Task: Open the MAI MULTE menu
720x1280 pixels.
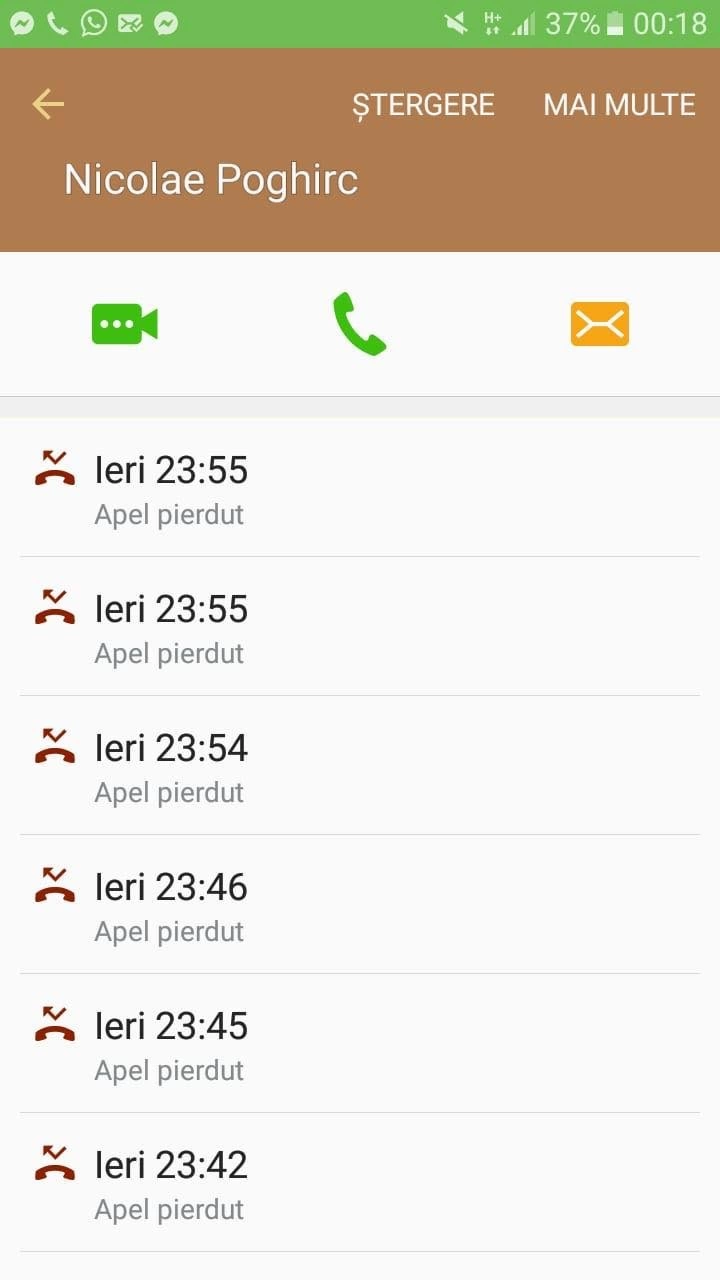Action: (x=619, y=105)
